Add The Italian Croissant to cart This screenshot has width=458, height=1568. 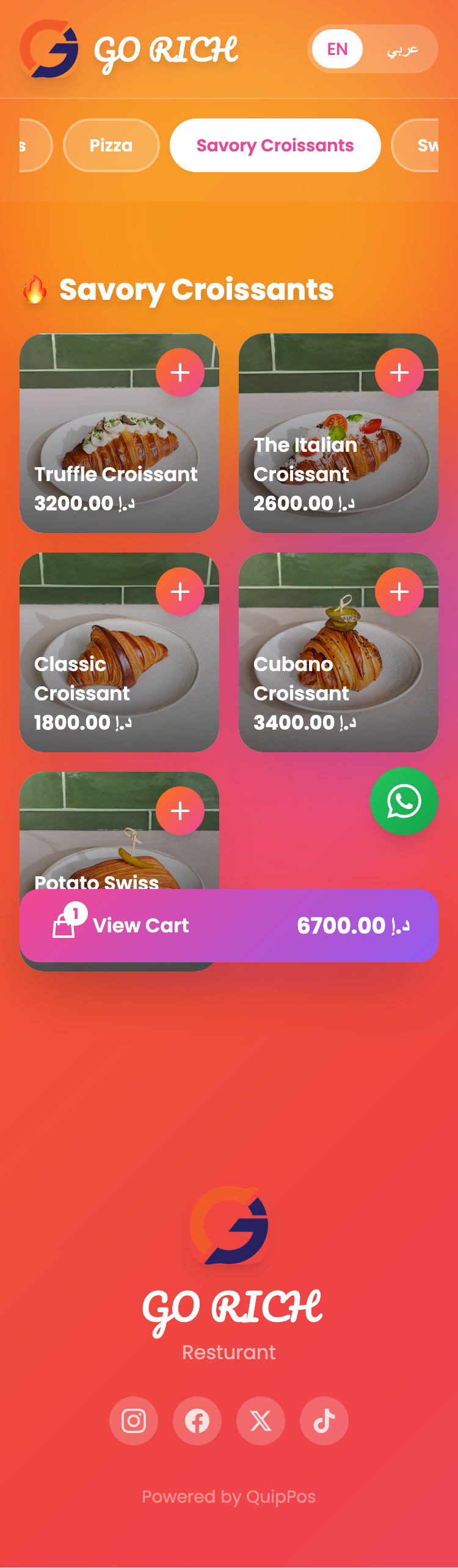pyautogui.click(x=399, y=372)
